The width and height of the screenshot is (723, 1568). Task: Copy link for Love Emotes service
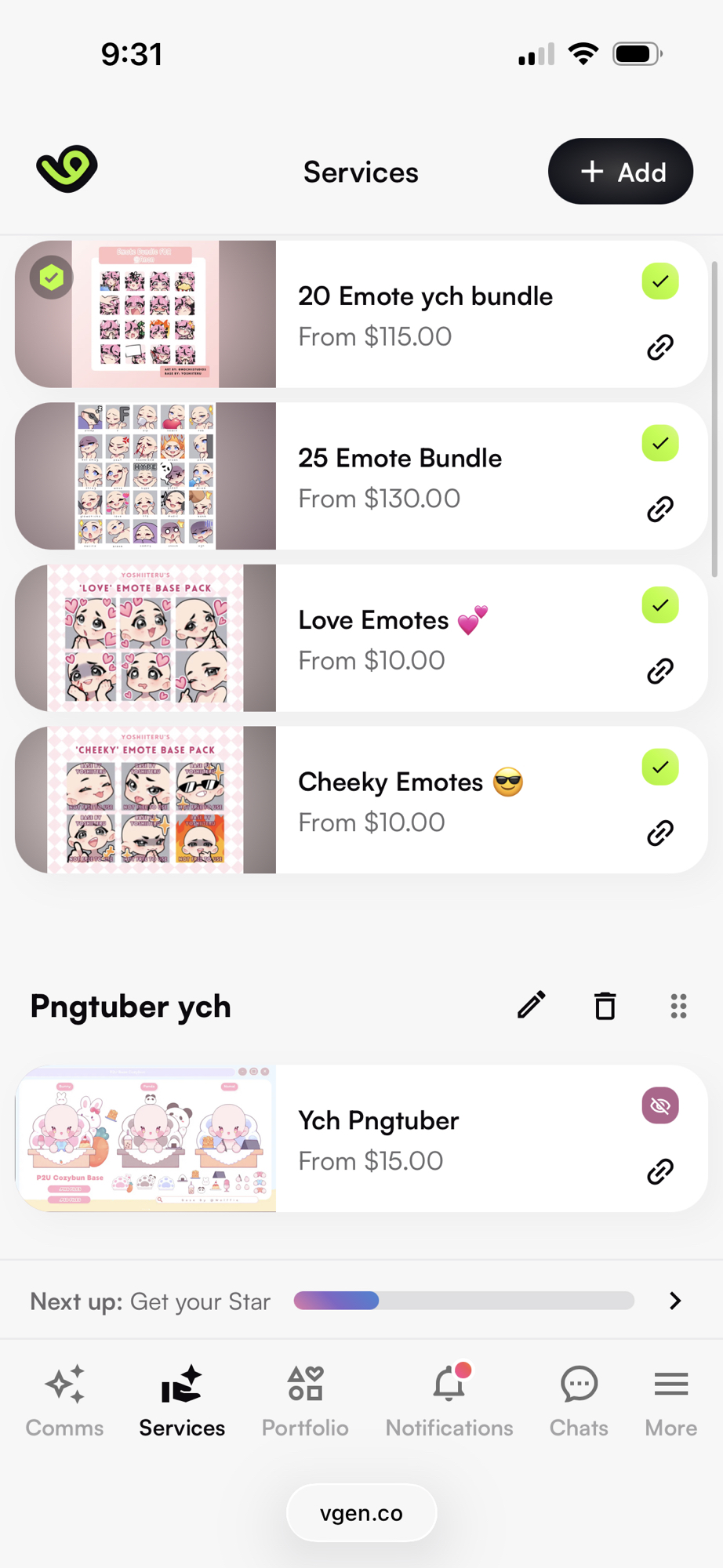(660, 672)
